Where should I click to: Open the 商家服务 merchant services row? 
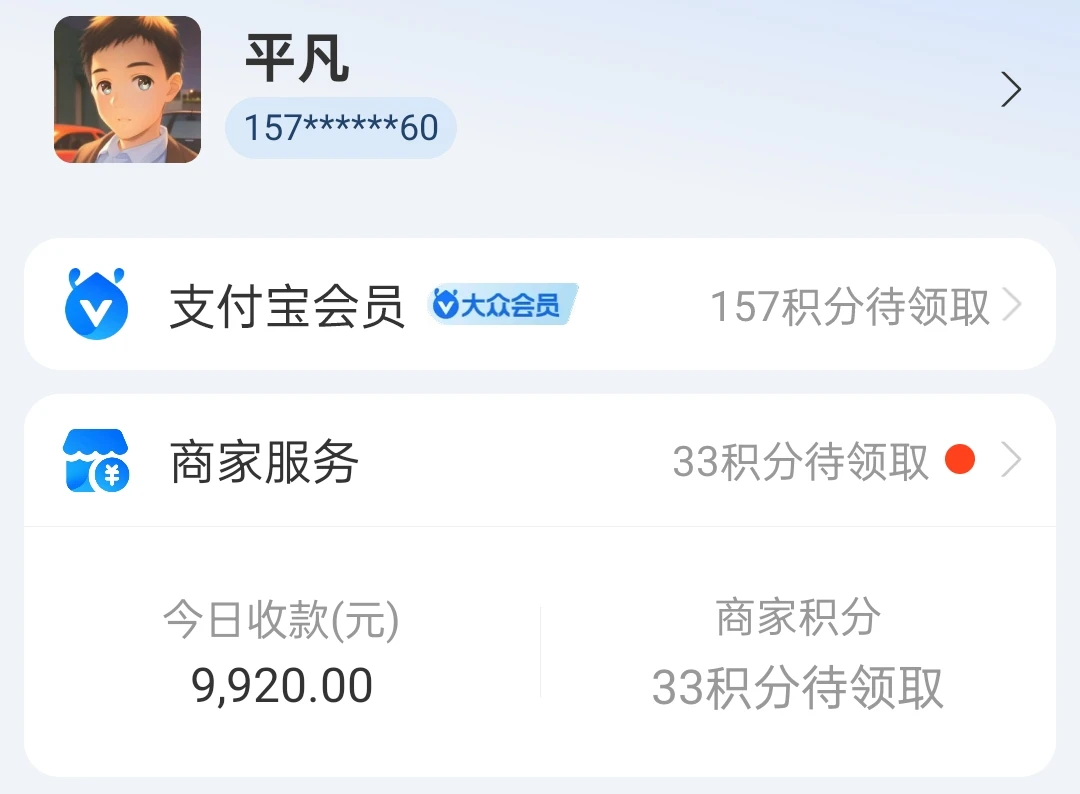[264, 462]
